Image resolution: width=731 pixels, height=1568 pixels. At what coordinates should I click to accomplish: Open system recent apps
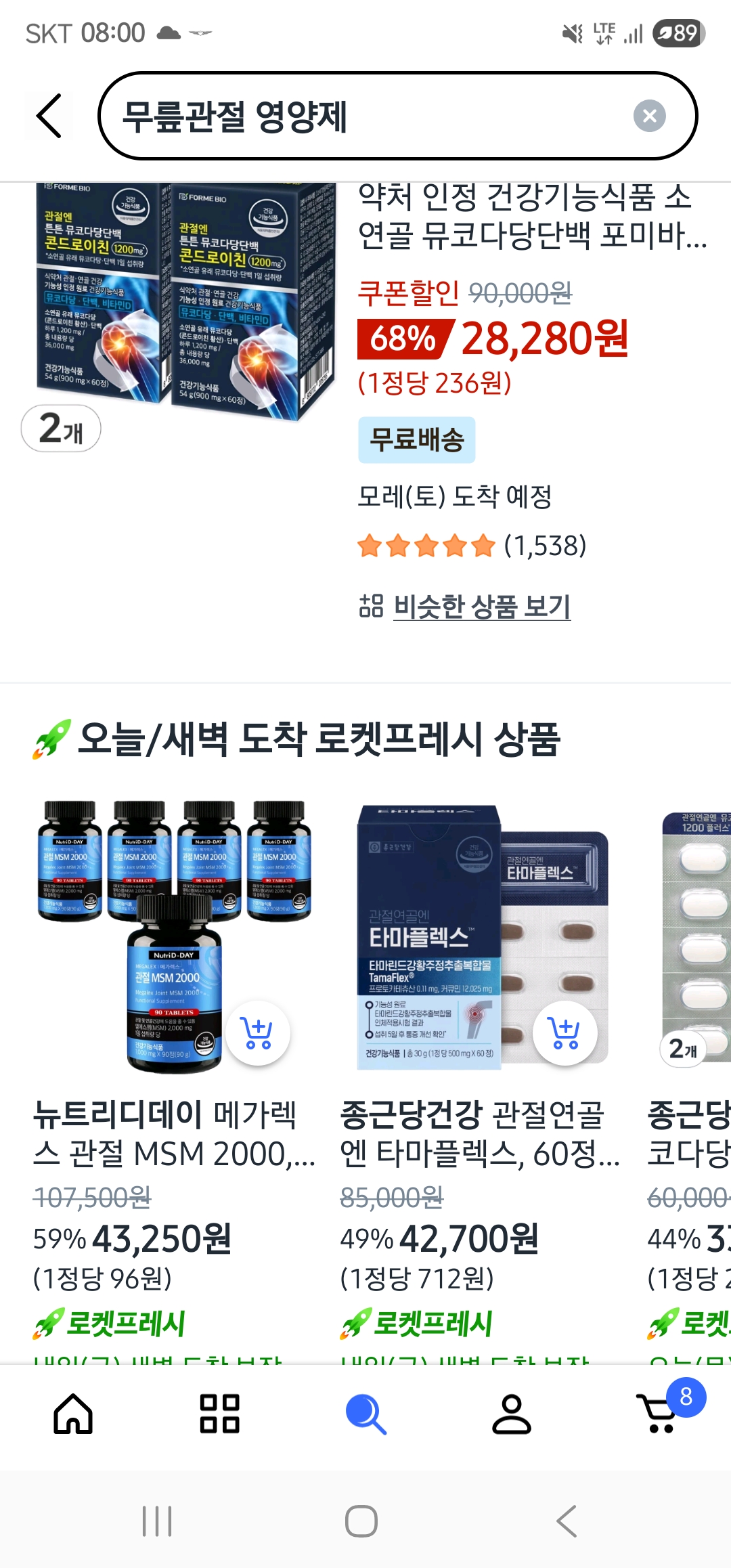[157, 1522]
